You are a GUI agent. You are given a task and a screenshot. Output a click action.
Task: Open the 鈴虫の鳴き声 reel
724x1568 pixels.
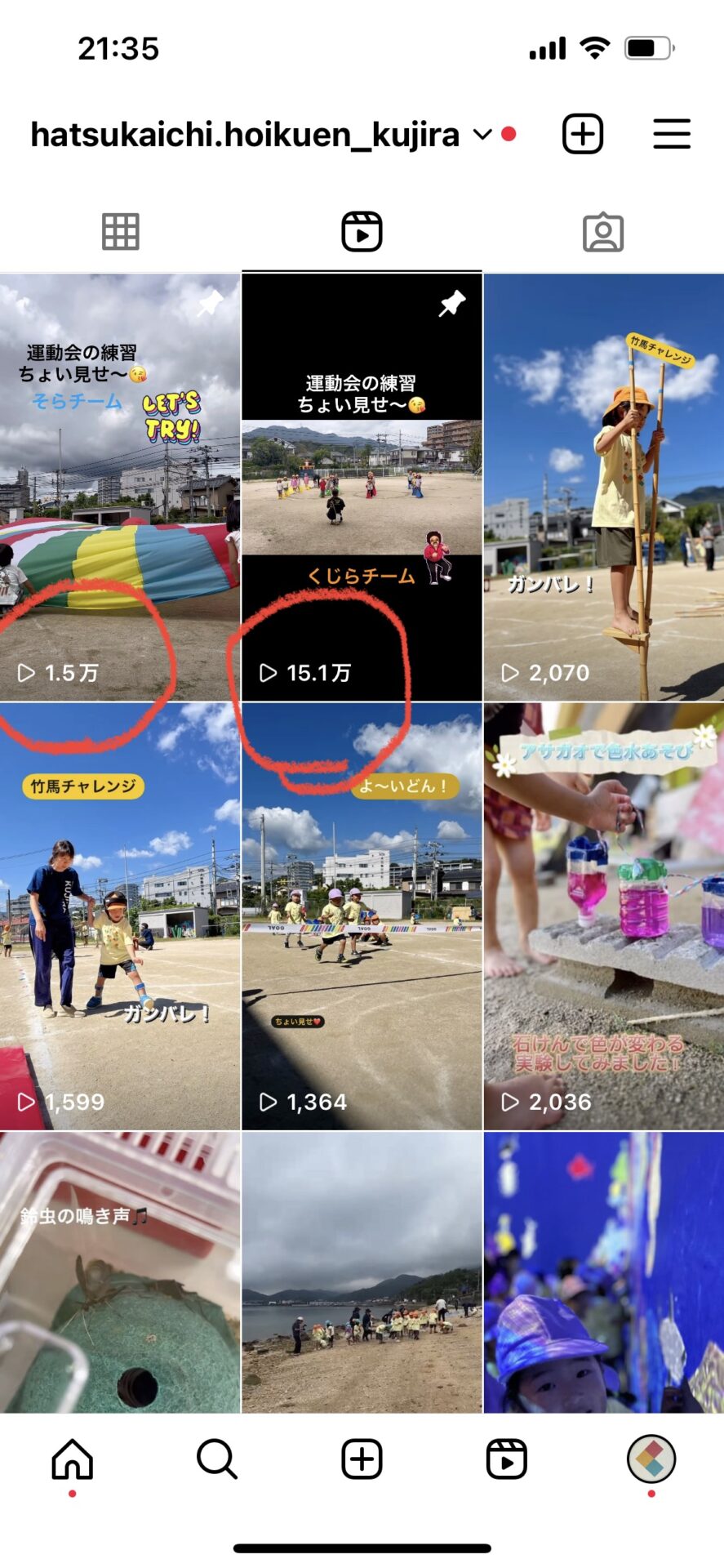120,1272
